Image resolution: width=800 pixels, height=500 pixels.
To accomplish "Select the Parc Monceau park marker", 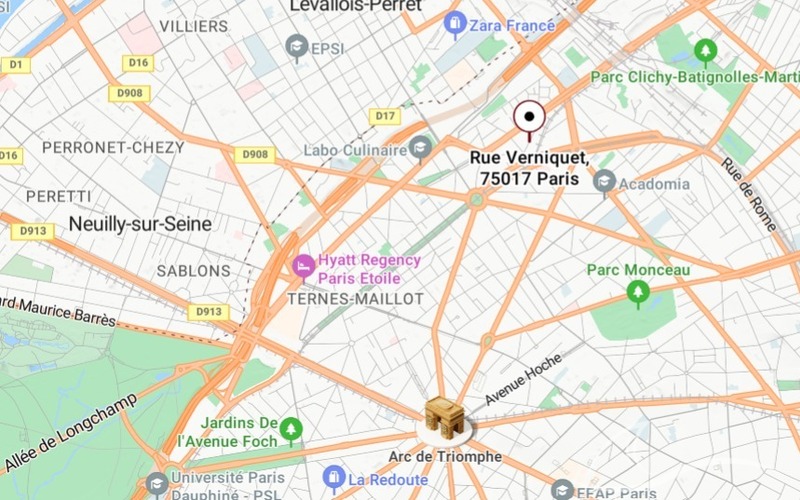I will click(638, 293).
